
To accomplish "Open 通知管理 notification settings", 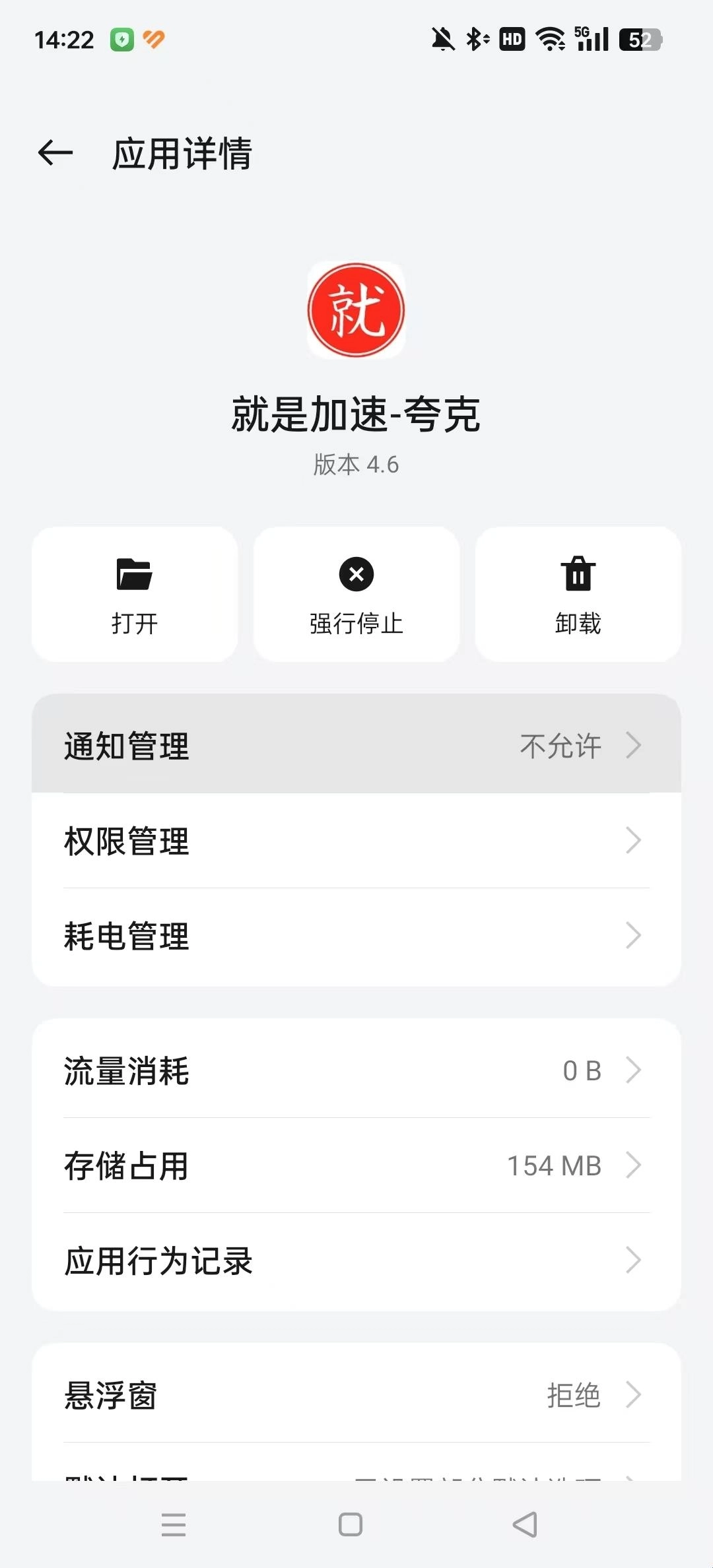I will pyautogui.click(x=356, y=746).
